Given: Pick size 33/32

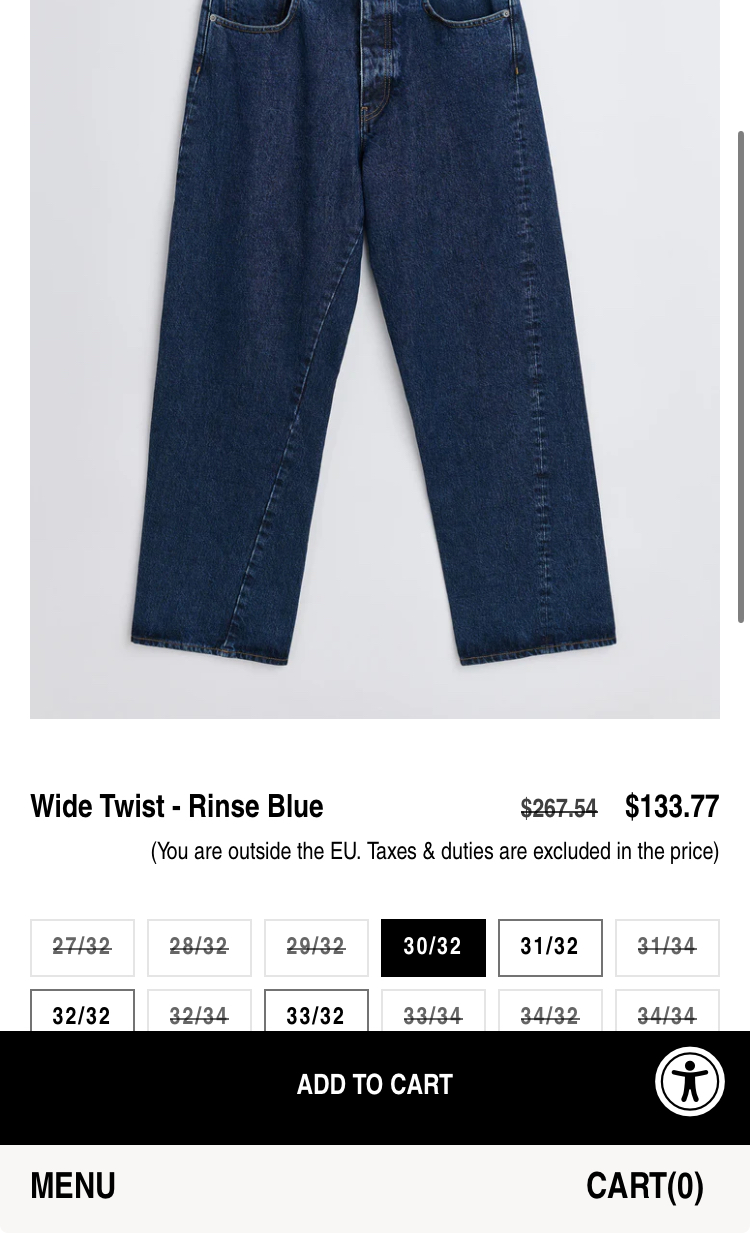Looking at the screenshot, I should [316, 1011].
